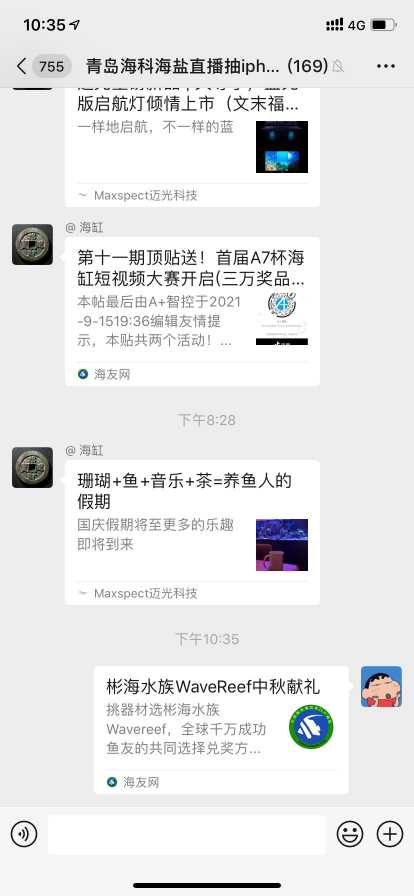Viewport: 414px width, 896px height.
Task: Open the 首届A7杯海缸短视频大赛 link card
Action: (x=192, y=311)
